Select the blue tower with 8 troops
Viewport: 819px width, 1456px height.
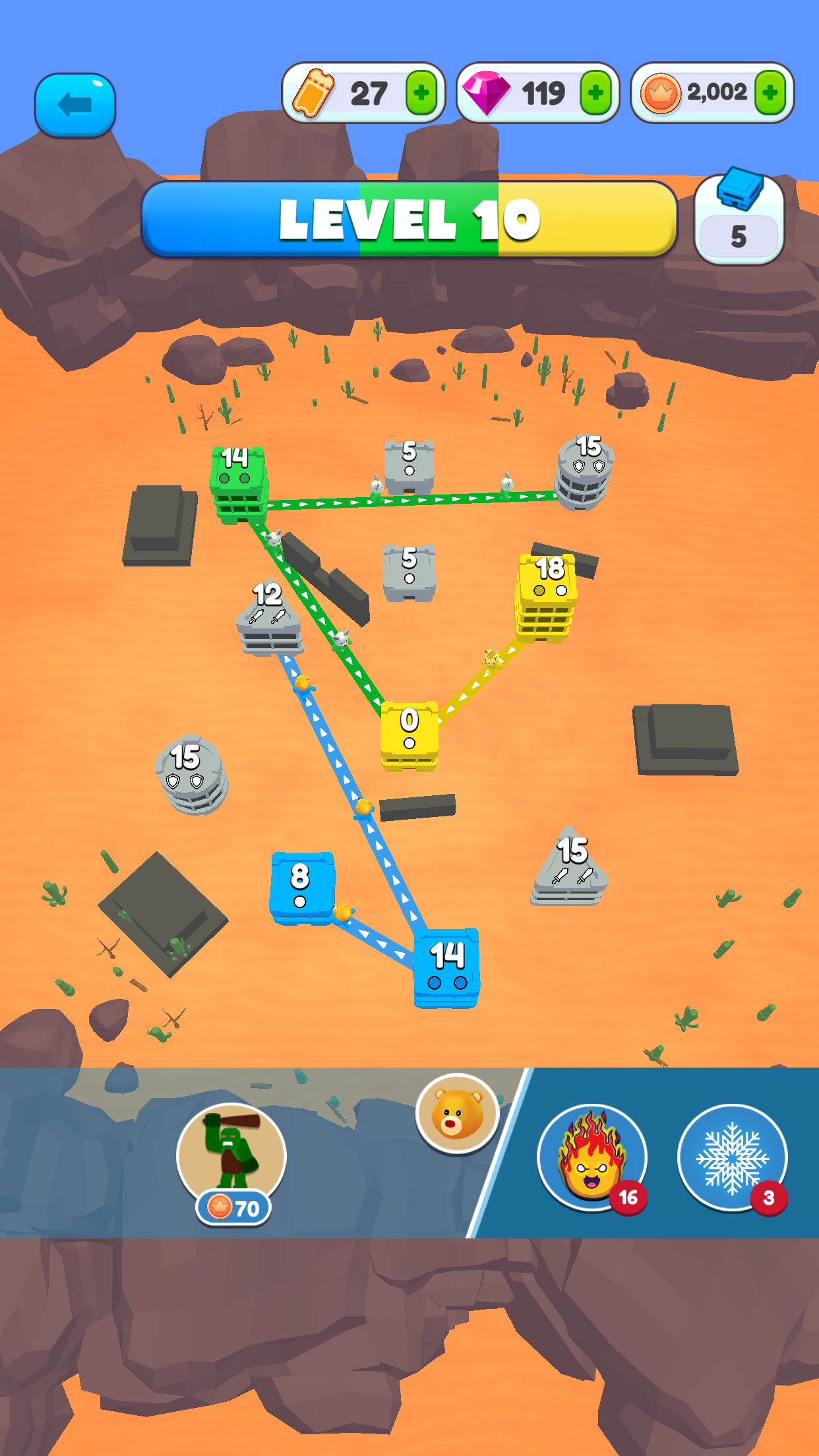(x=301, y=888)
